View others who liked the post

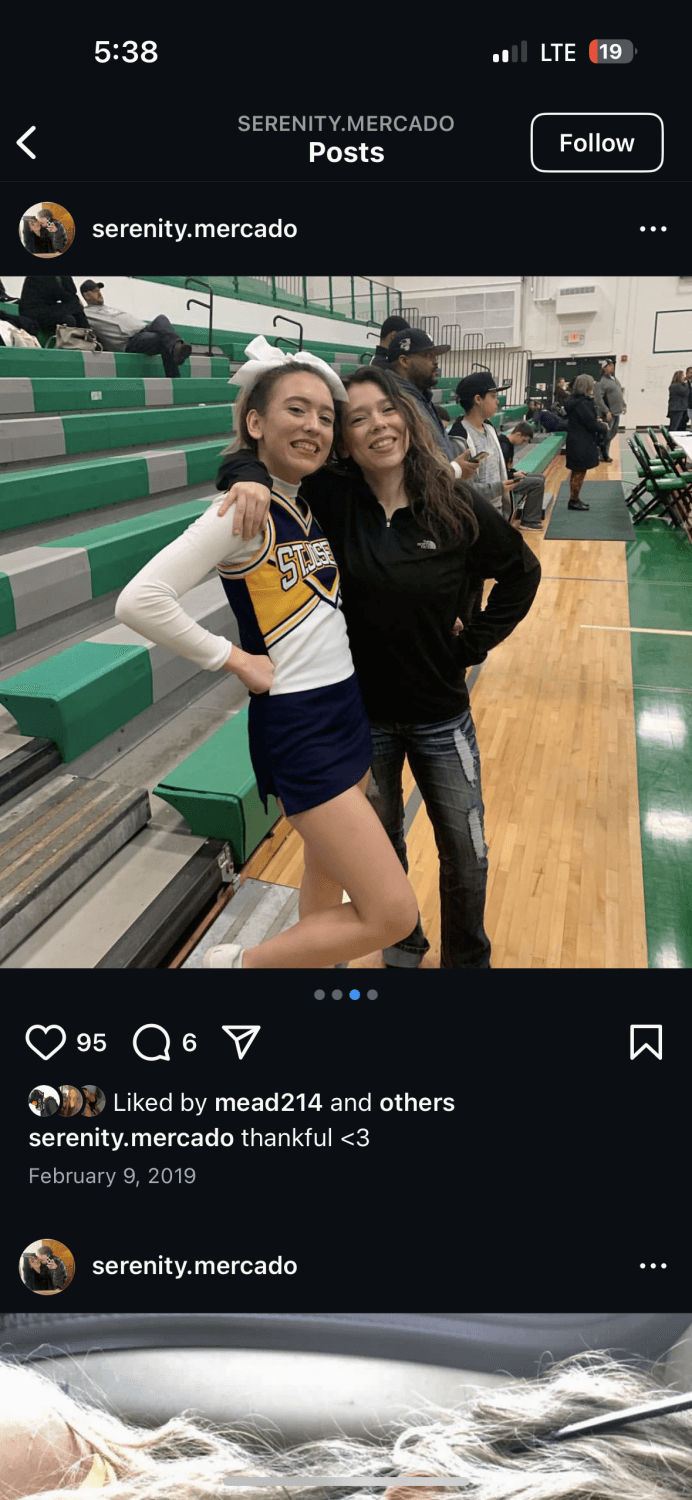coord(417,1103)
